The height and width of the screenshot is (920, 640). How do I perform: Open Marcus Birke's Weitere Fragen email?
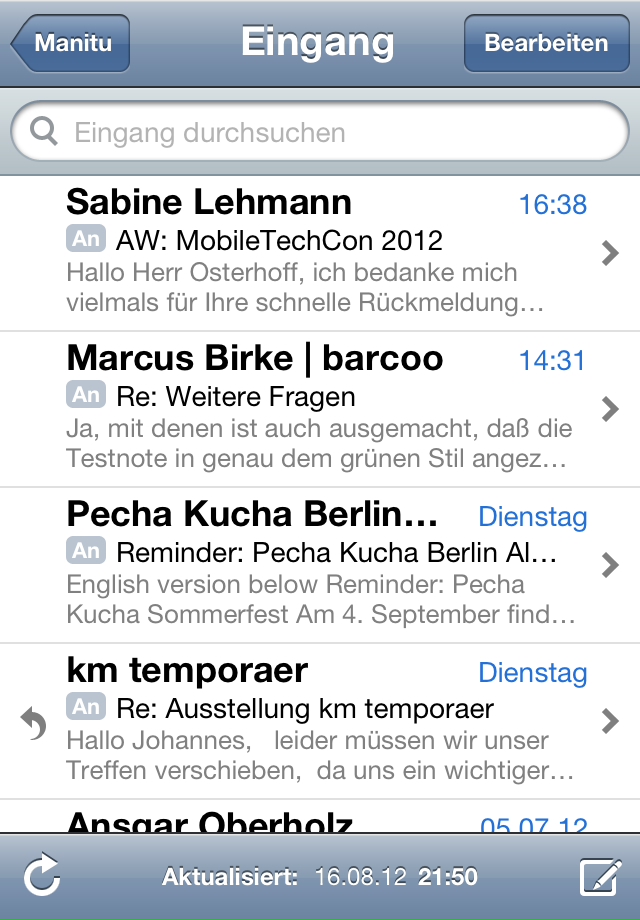click(320, 408)
